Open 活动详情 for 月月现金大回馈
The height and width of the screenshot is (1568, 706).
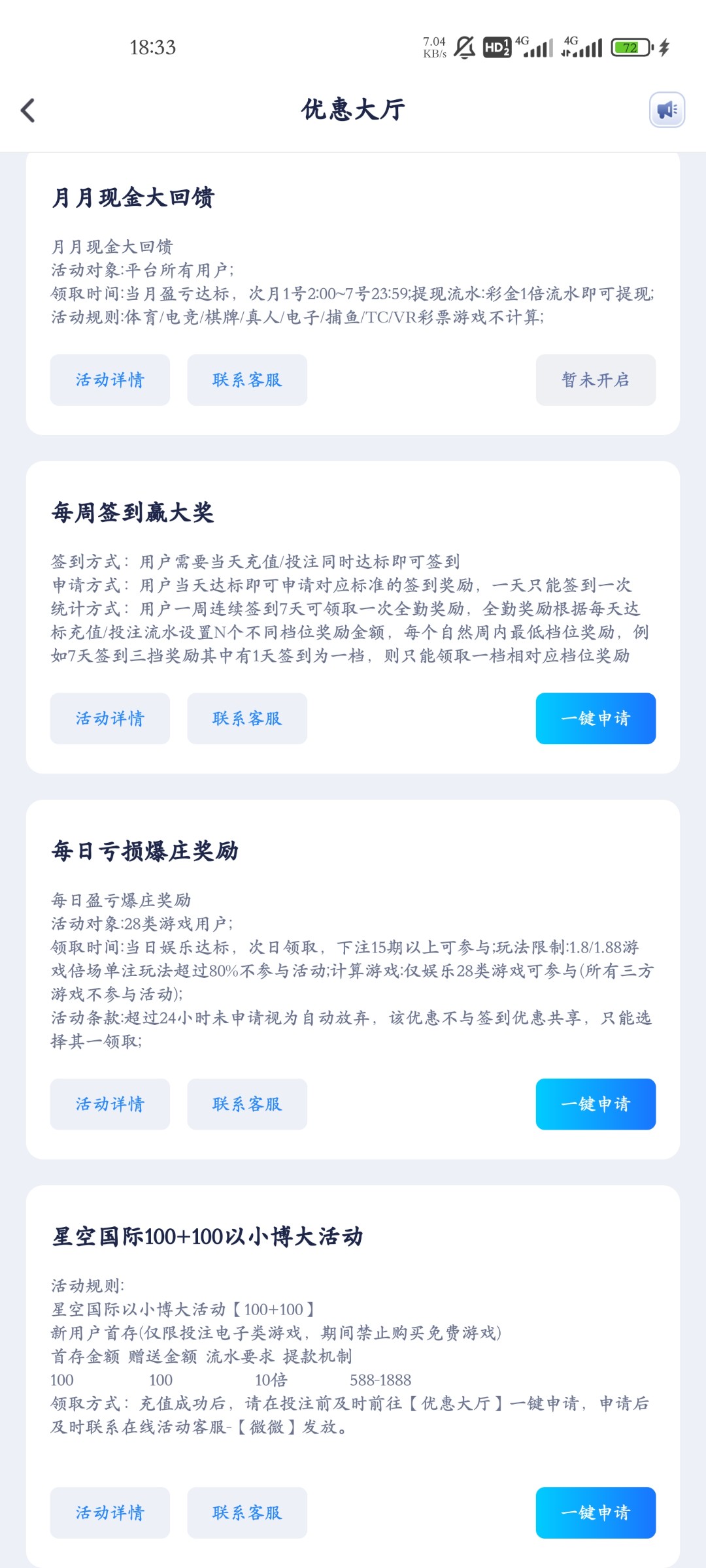(x=110, y=380)
